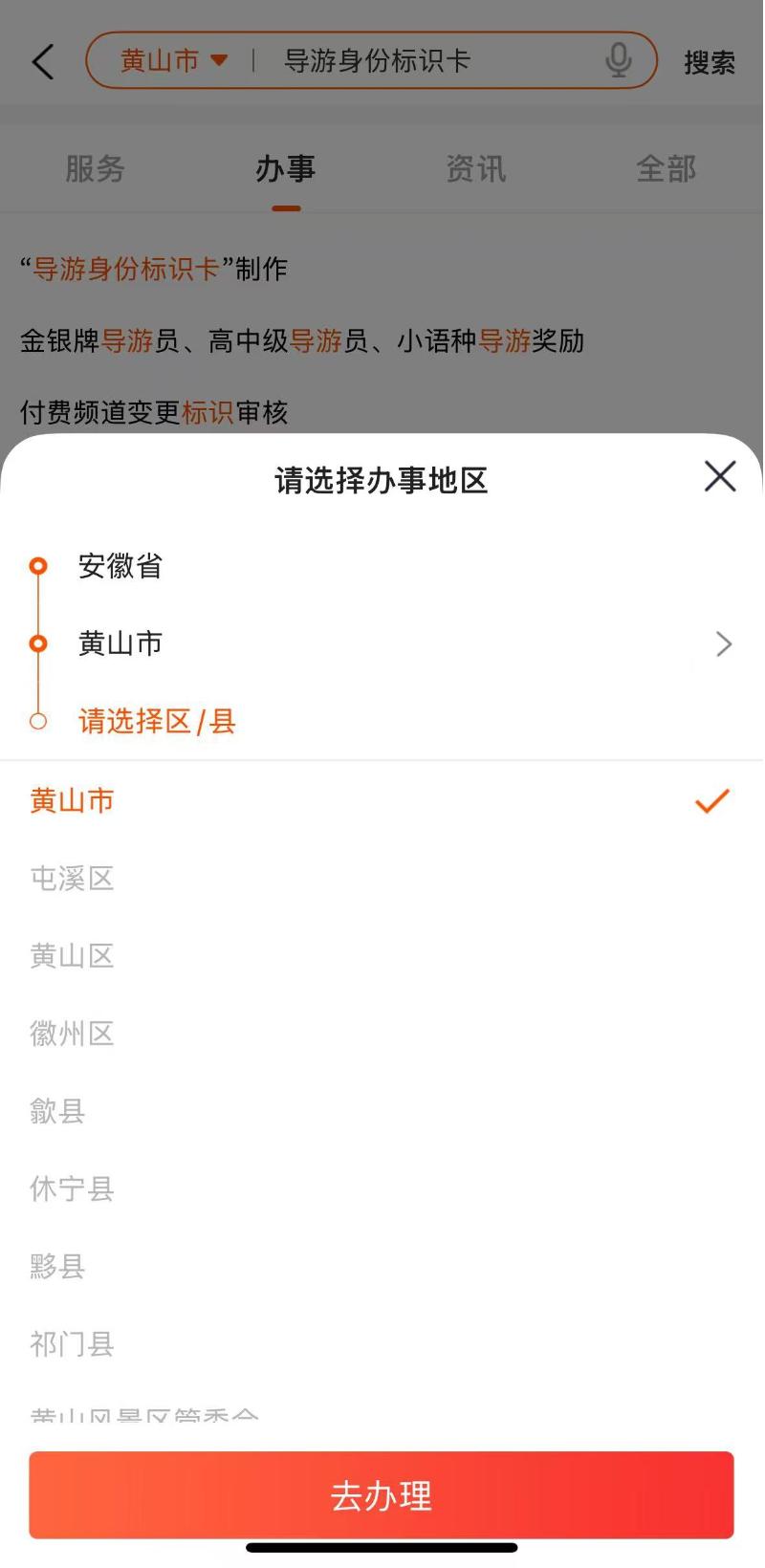This screenshot has width=765, height=1568.
Task: Select 屯溪区 from the district list
Action: [73, 879]
